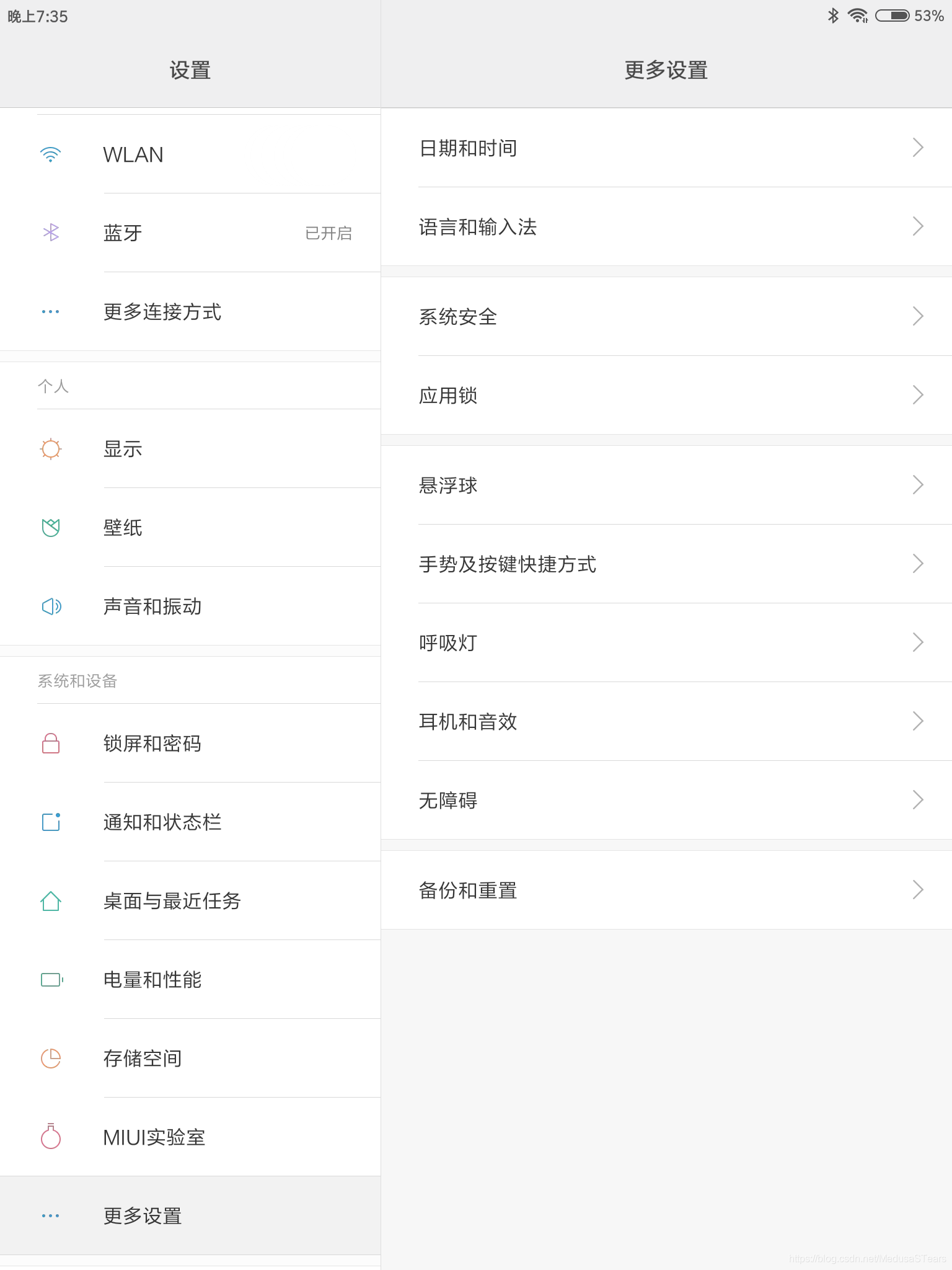Open 桌面与最近任务
Viewport: 952px width, 1270px height.
click(190, 901)
